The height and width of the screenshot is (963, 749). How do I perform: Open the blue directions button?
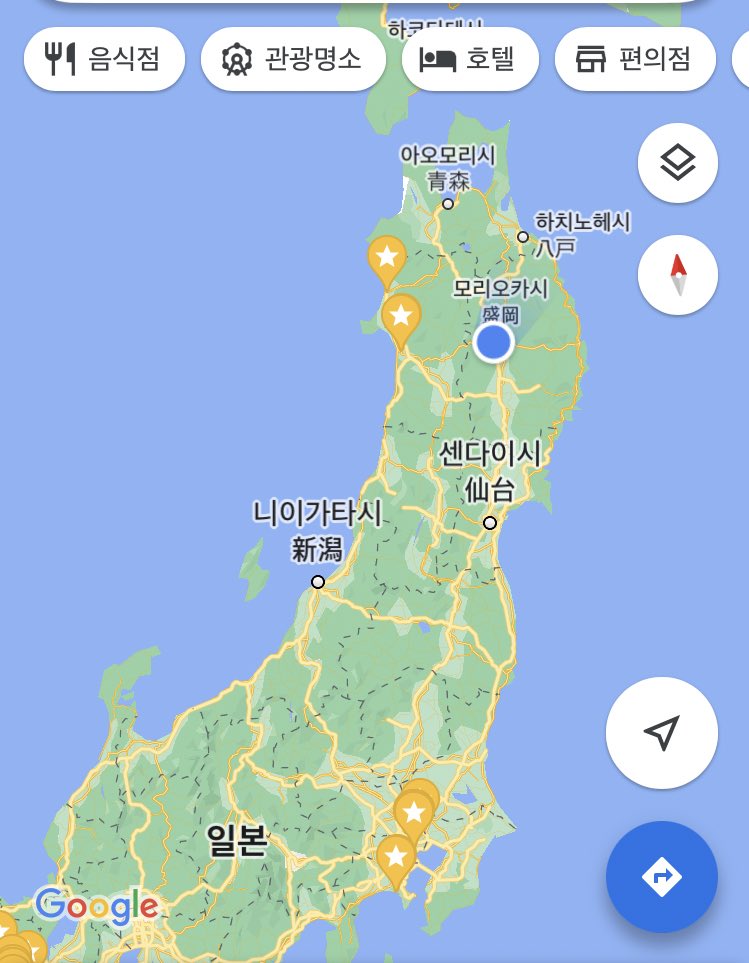(x=661, y=877)
